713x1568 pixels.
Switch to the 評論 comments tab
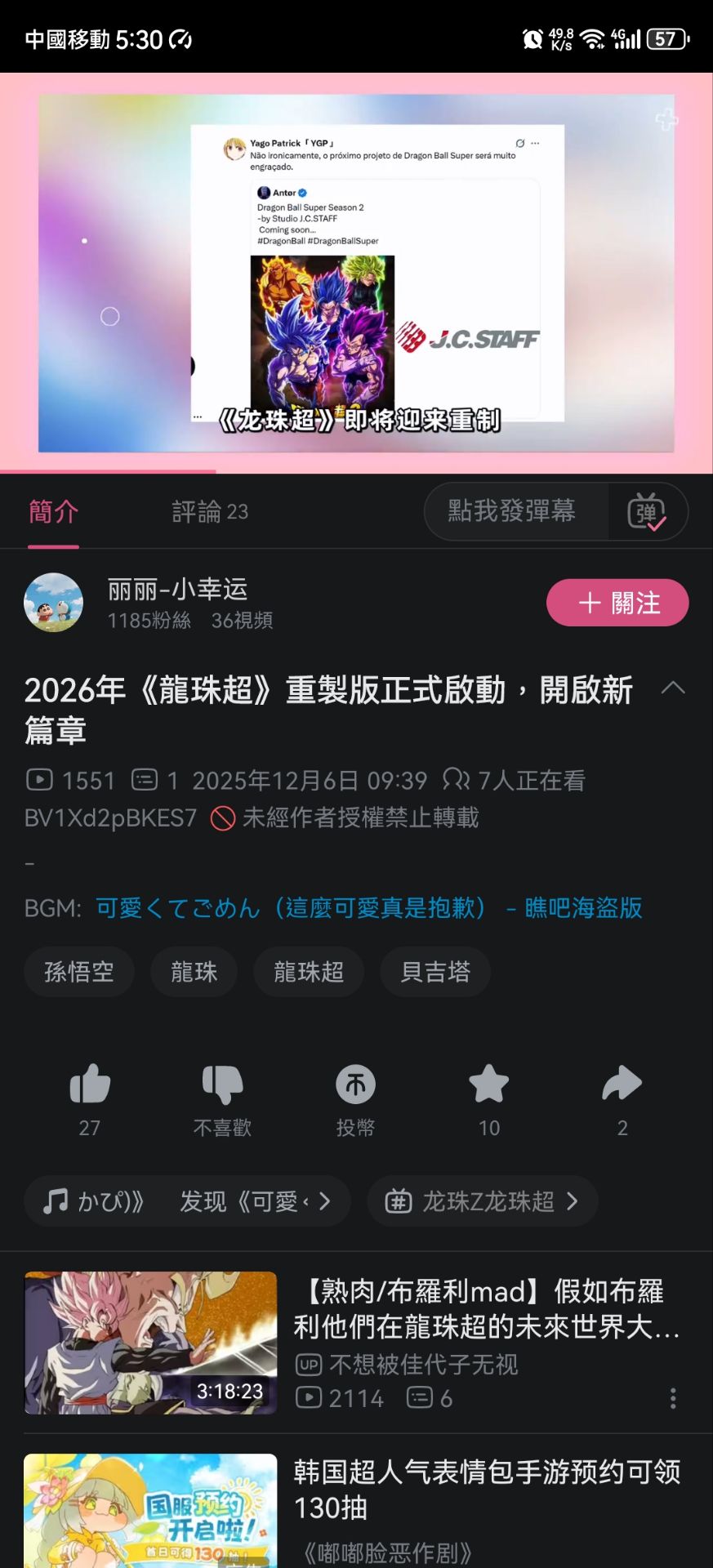click(209, 512)
